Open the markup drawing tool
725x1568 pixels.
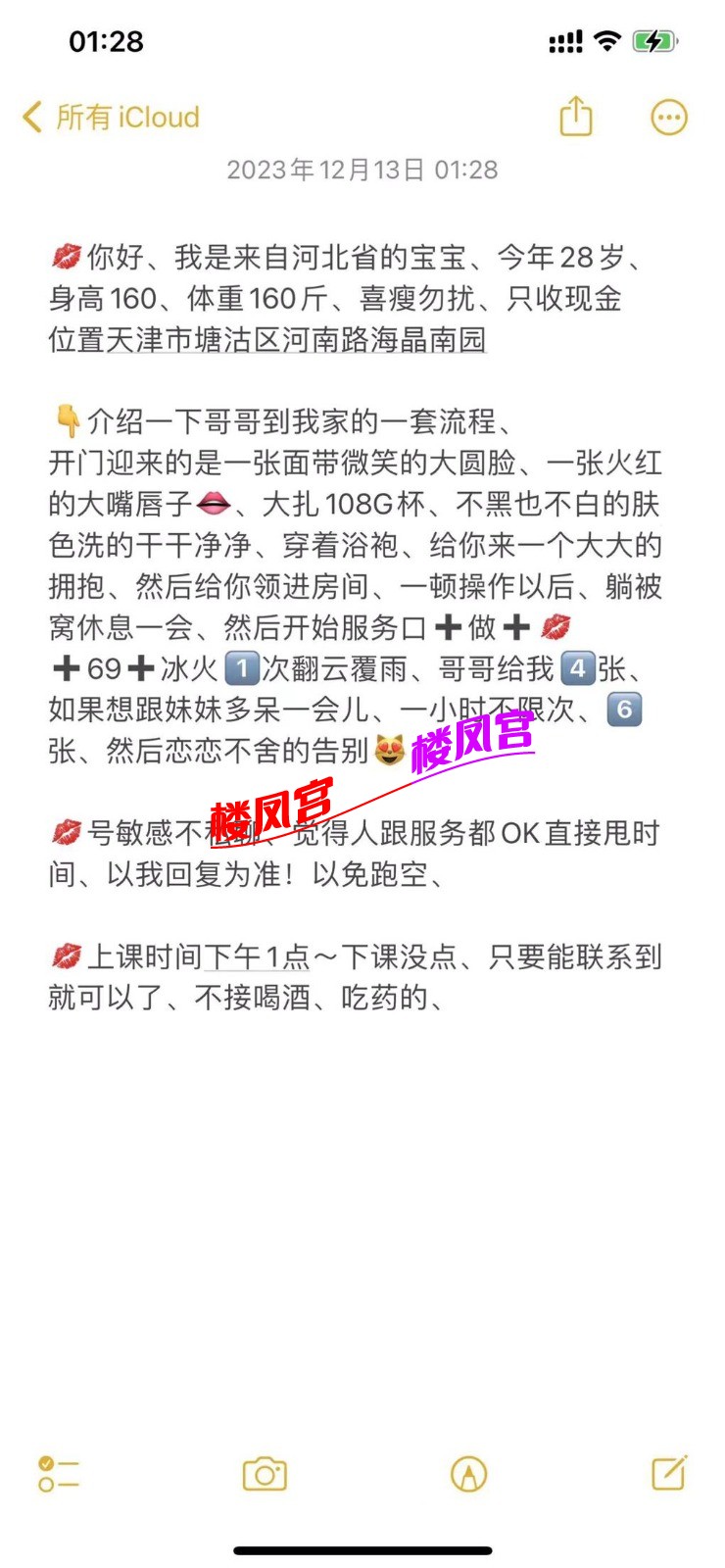click(x=468, y=1474)
